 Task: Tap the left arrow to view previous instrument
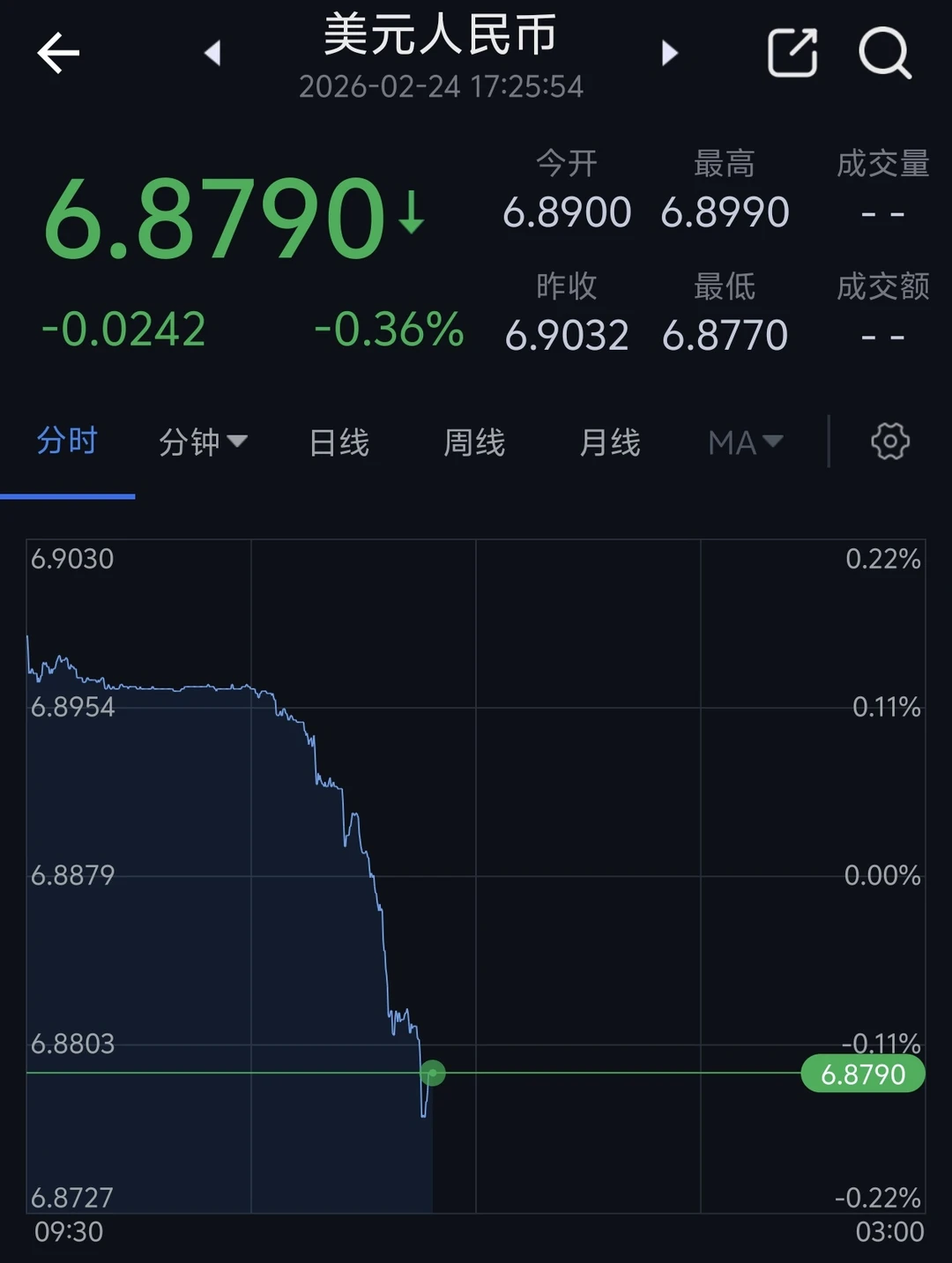tap(212, 53)
